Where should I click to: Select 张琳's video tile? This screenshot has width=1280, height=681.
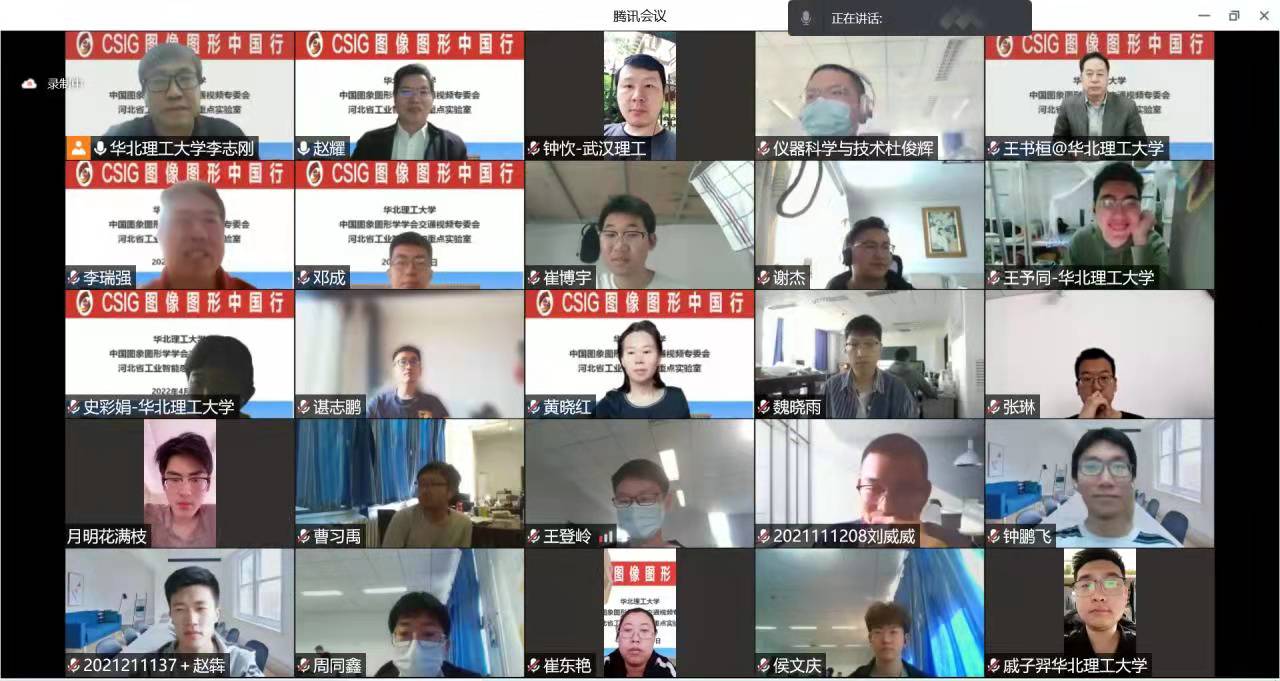point(1099,354)
